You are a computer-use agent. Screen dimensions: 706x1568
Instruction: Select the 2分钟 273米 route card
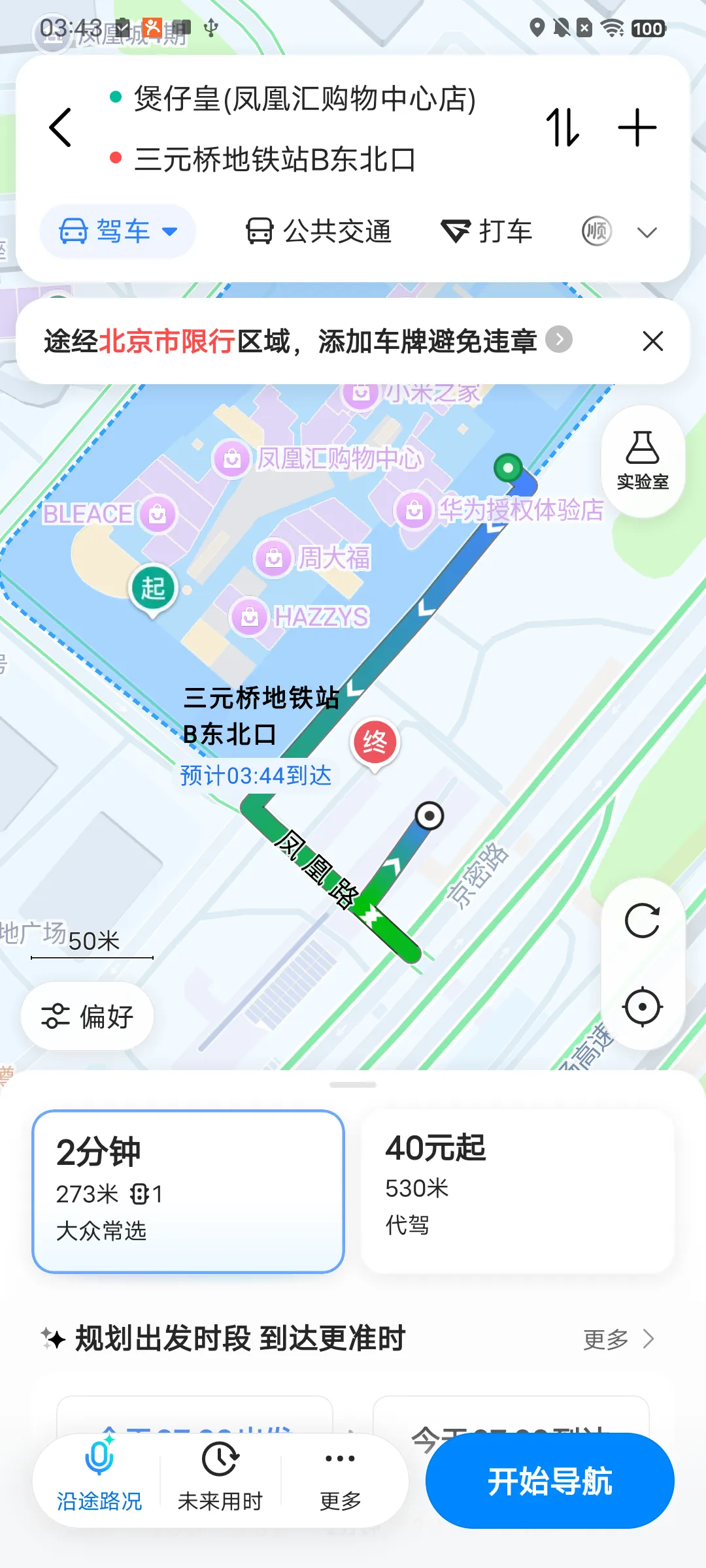(188, 1191)
